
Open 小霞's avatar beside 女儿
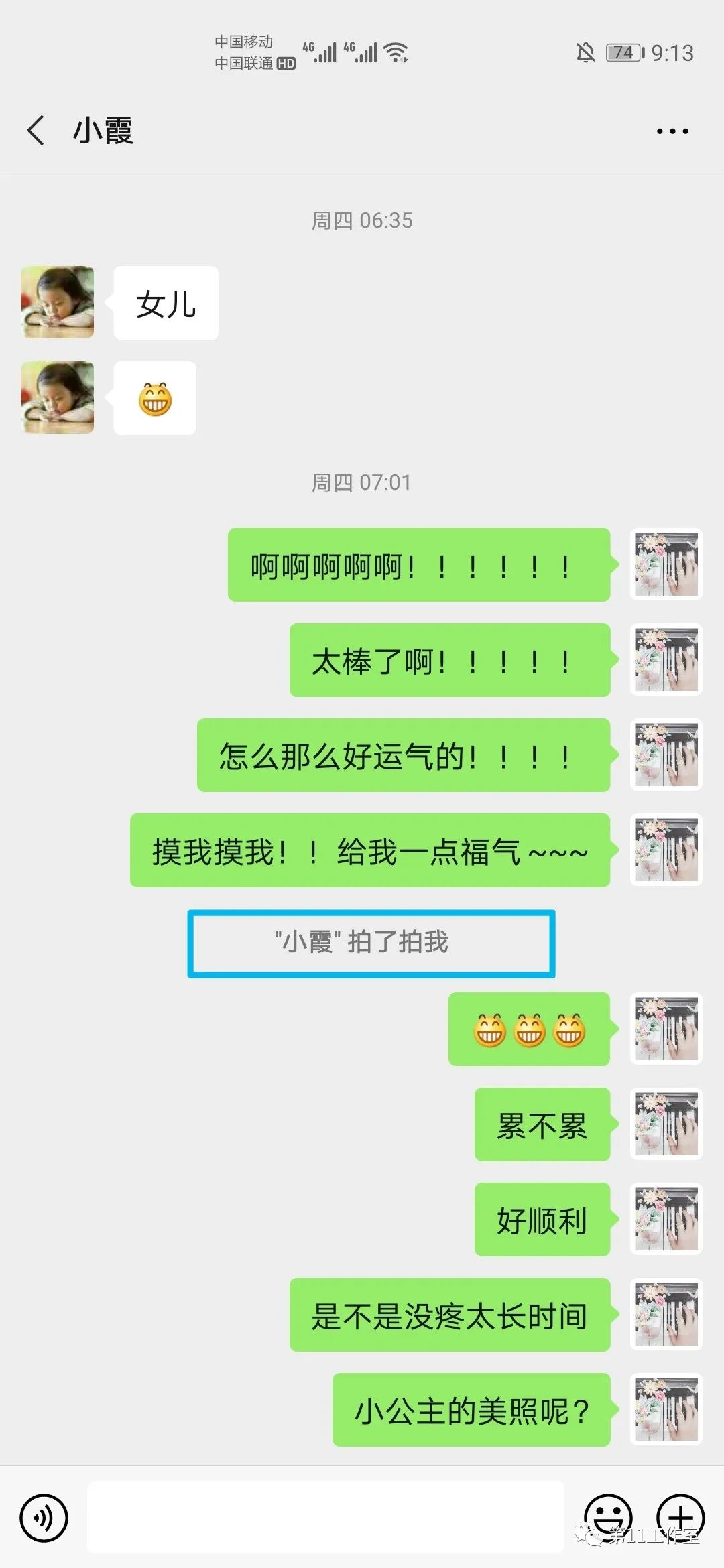(58, 302)
